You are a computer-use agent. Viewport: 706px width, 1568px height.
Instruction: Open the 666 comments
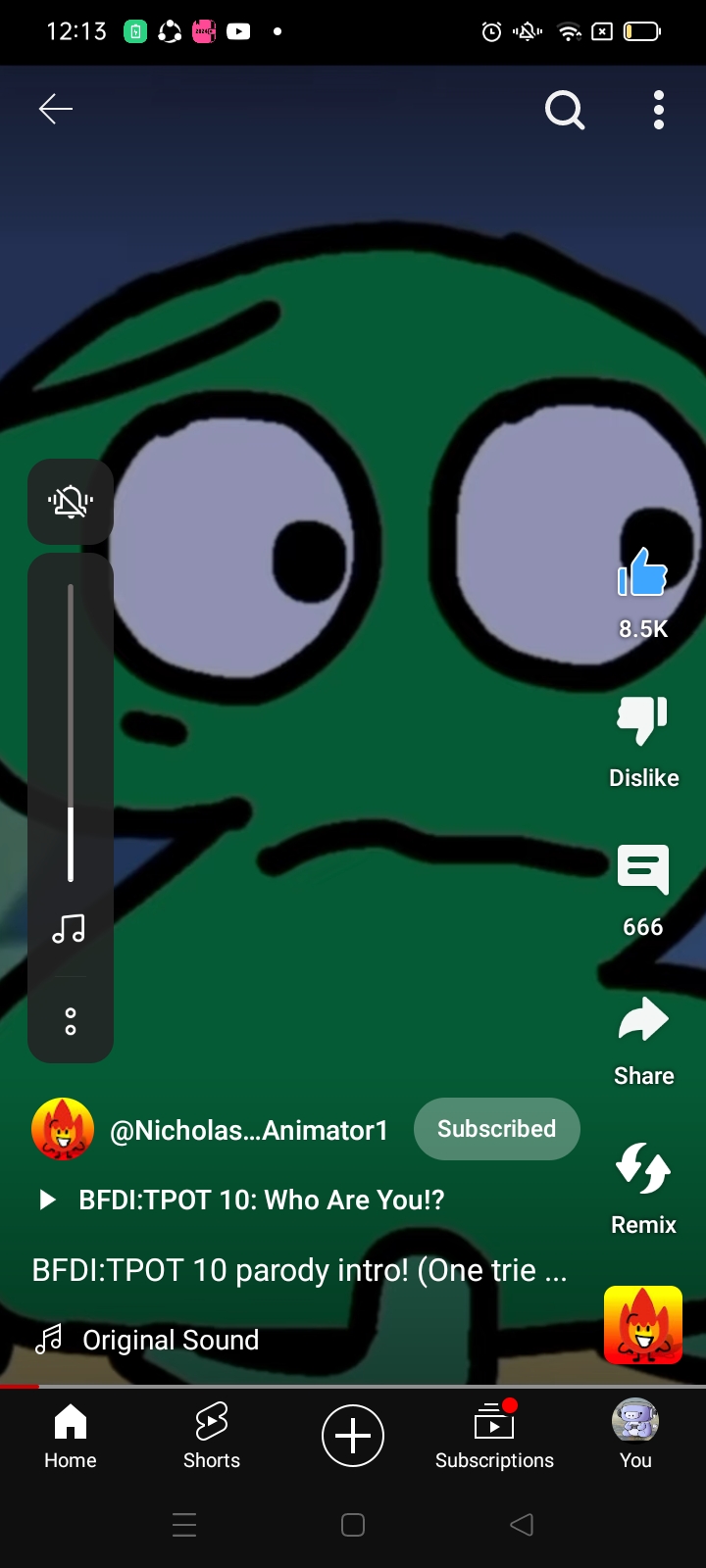(x=643, y=871)
